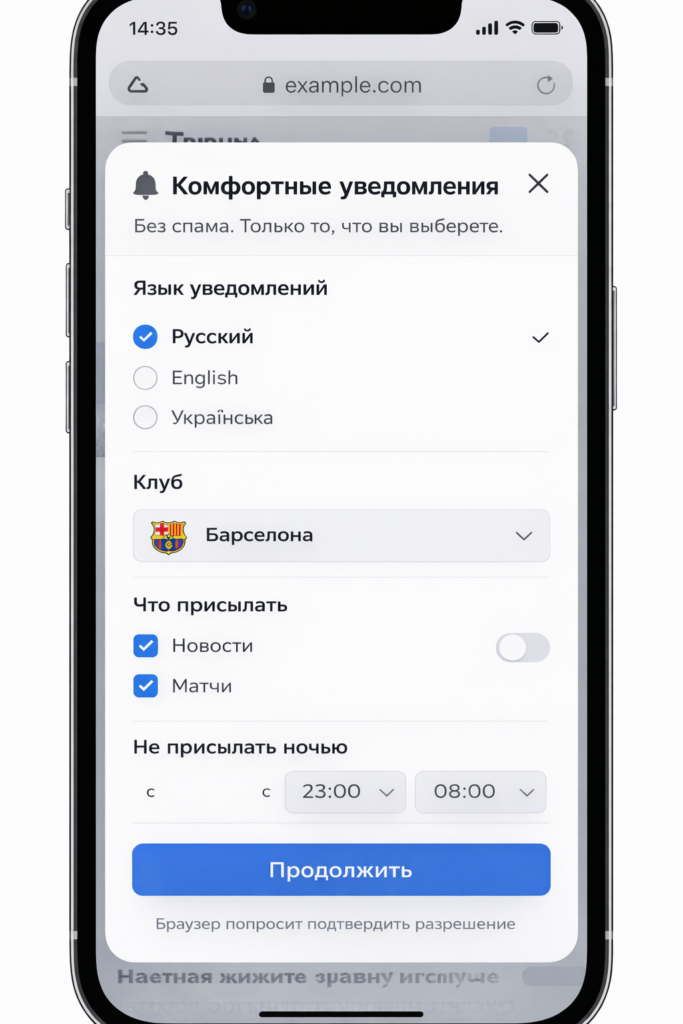
Task: Uncheck the Матчи checkbox
Action: pos(146,686)
